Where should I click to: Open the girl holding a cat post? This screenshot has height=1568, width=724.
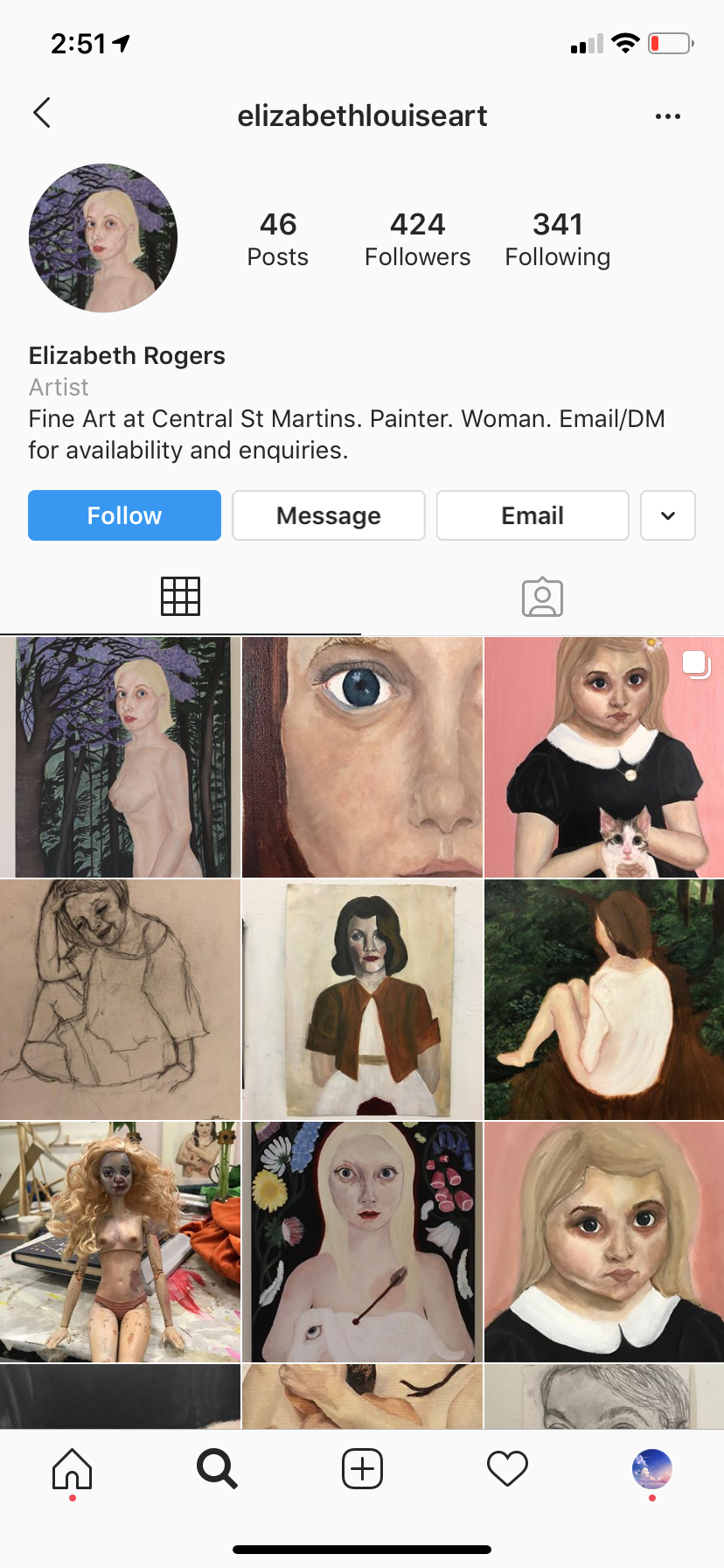click(604, 757)
